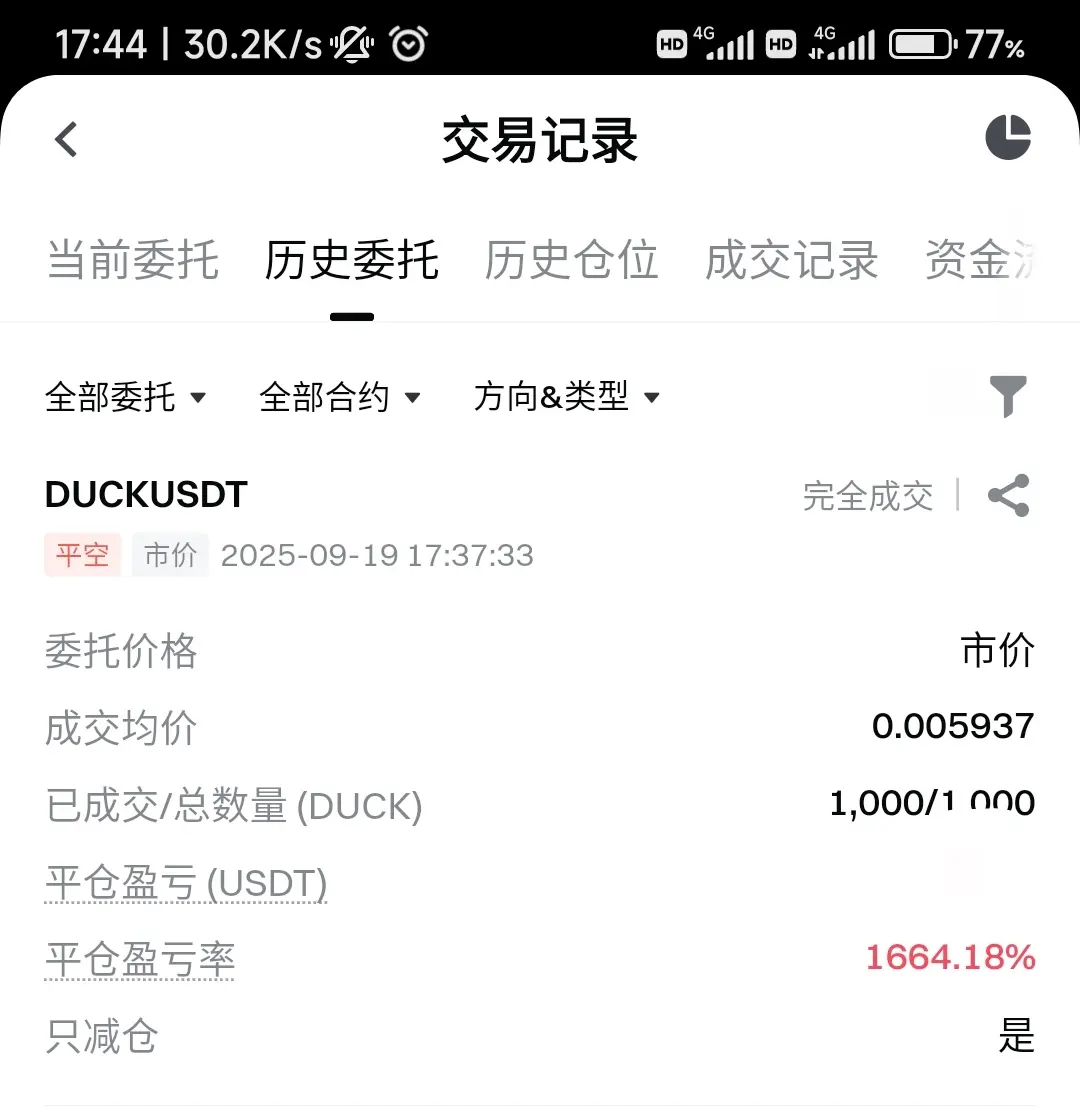
Task: Open the 成交记录 tab
Action: coord(792,260)
